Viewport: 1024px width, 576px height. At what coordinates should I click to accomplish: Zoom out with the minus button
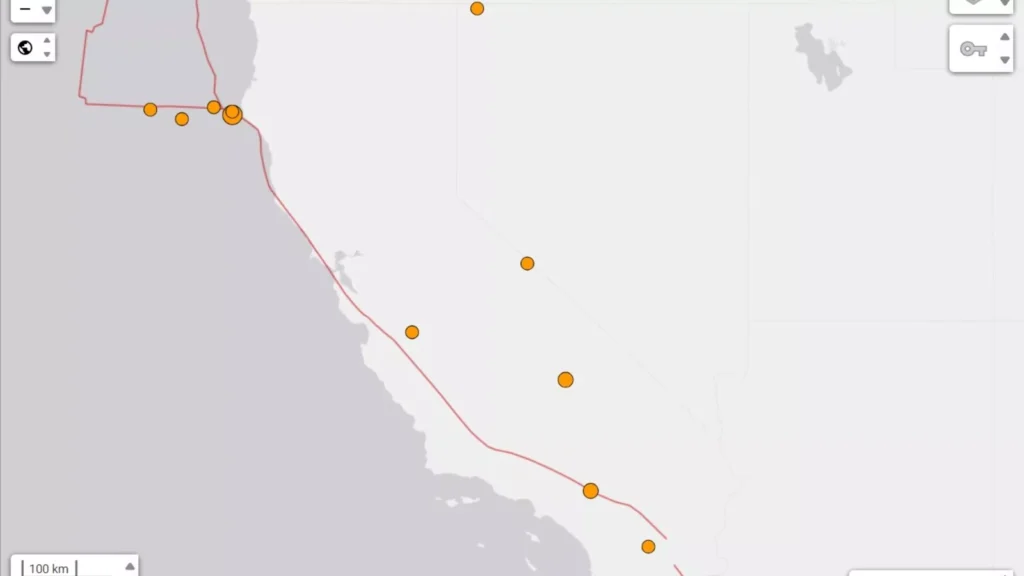tap(25, 9)
